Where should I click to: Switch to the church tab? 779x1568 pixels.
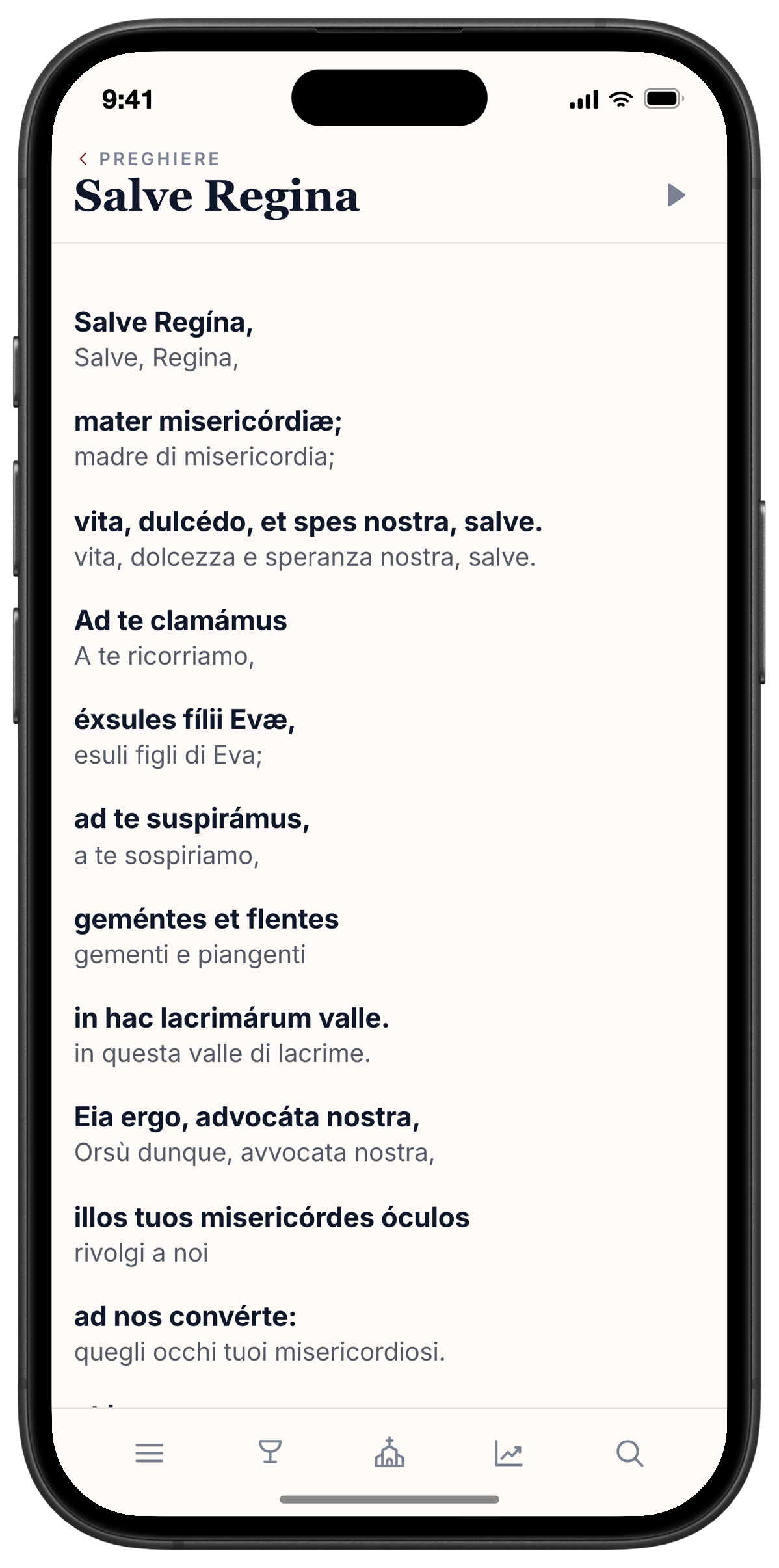[389, 1452]
